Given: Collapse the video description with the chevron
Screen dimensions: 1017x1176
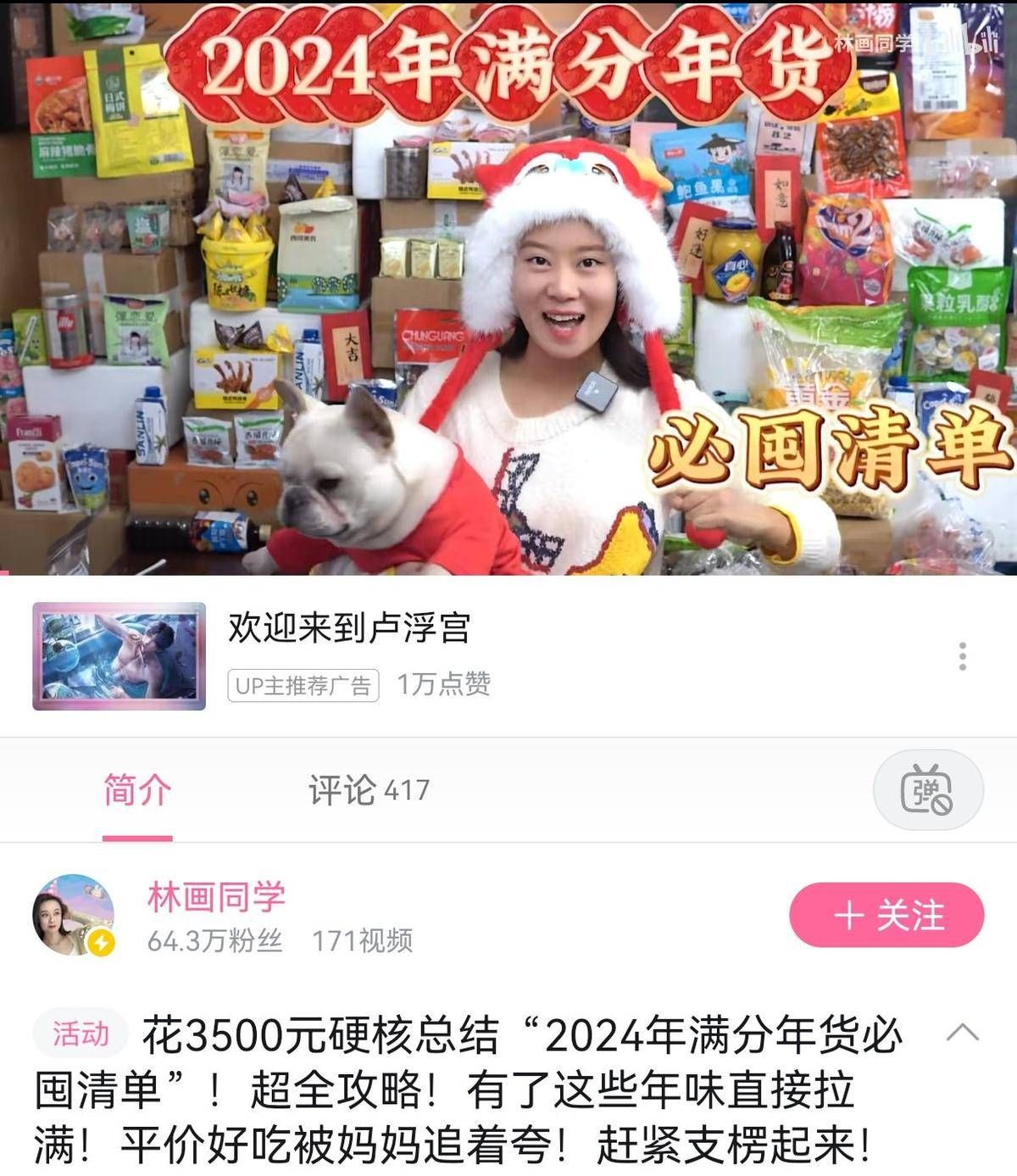Looking at the screenshot, I should (962, 1033).
